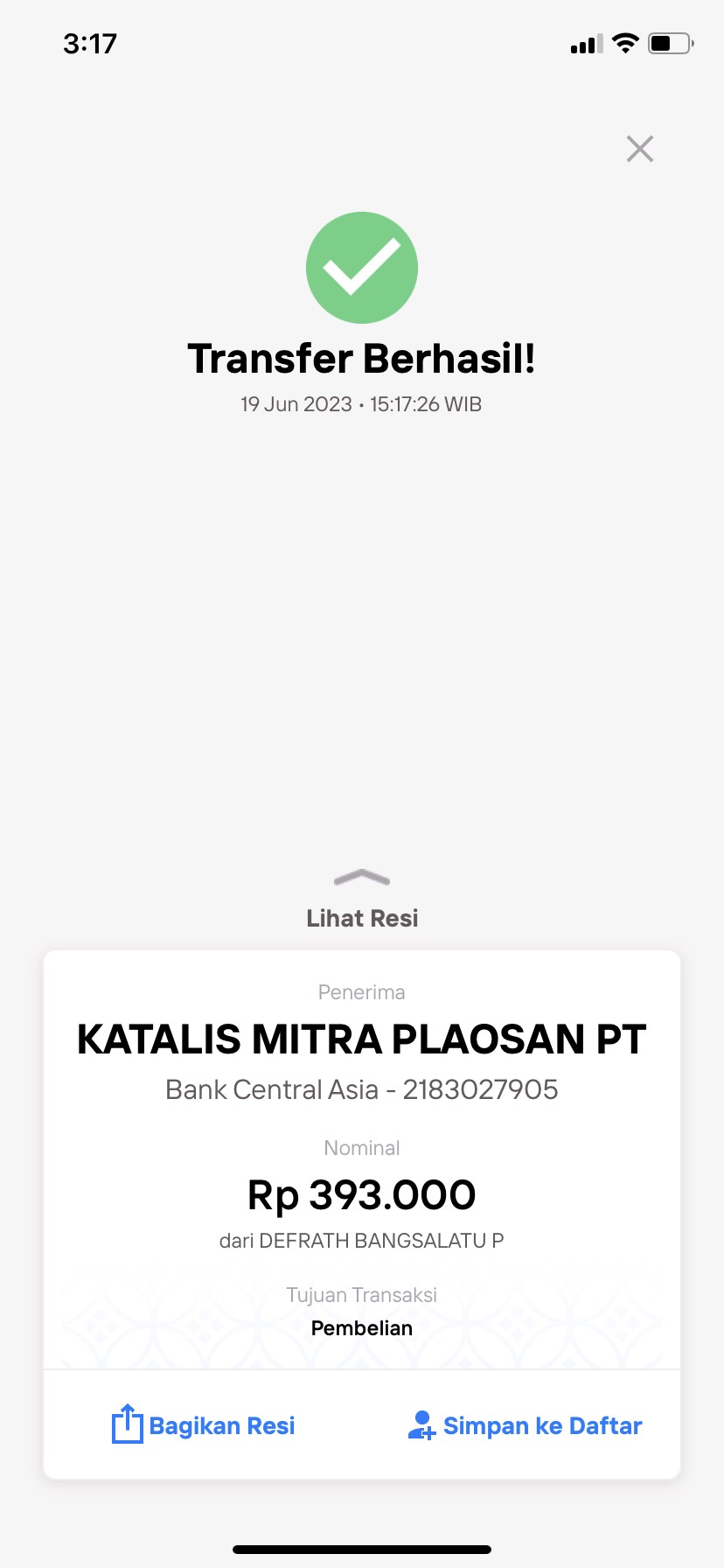Screen dimensions: 724x1568
Task: Save recipient with Simpan ke Daftar
Action: (x=525, y=1425)
